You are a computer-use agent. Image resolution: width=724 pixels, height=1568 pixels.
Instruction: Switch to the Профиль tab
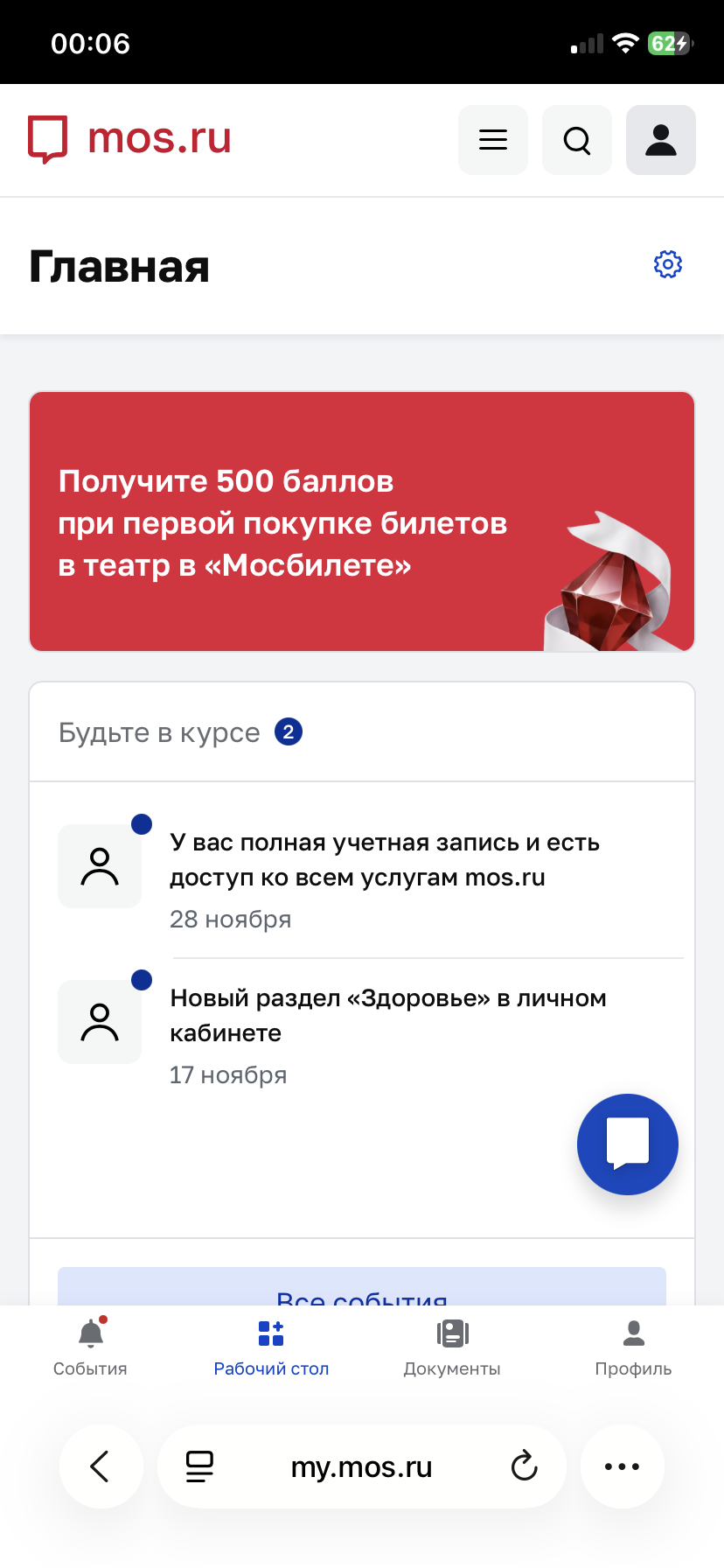point(633,1347)
